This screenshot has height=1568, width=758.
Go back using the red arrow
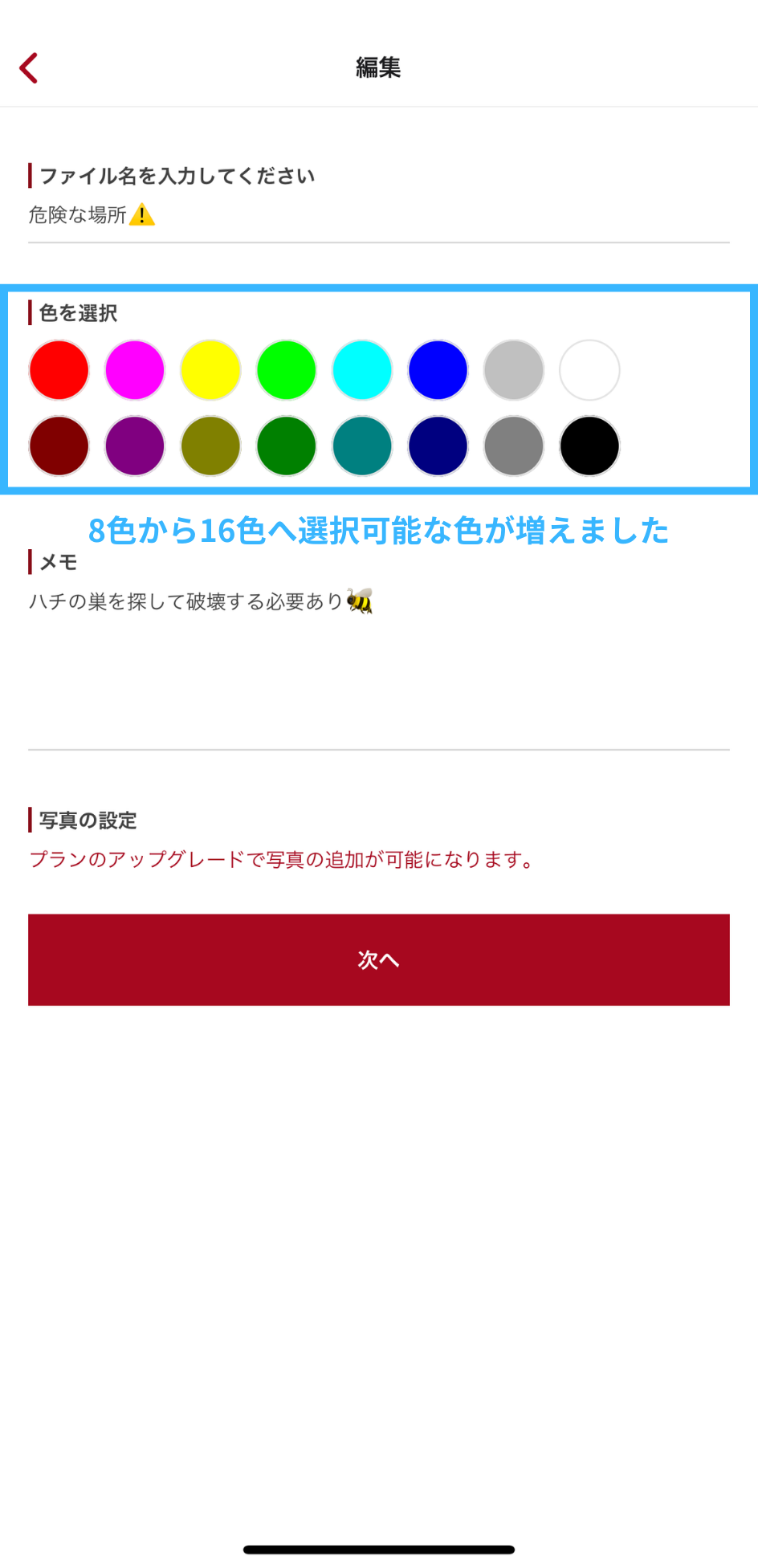(29, 68)
